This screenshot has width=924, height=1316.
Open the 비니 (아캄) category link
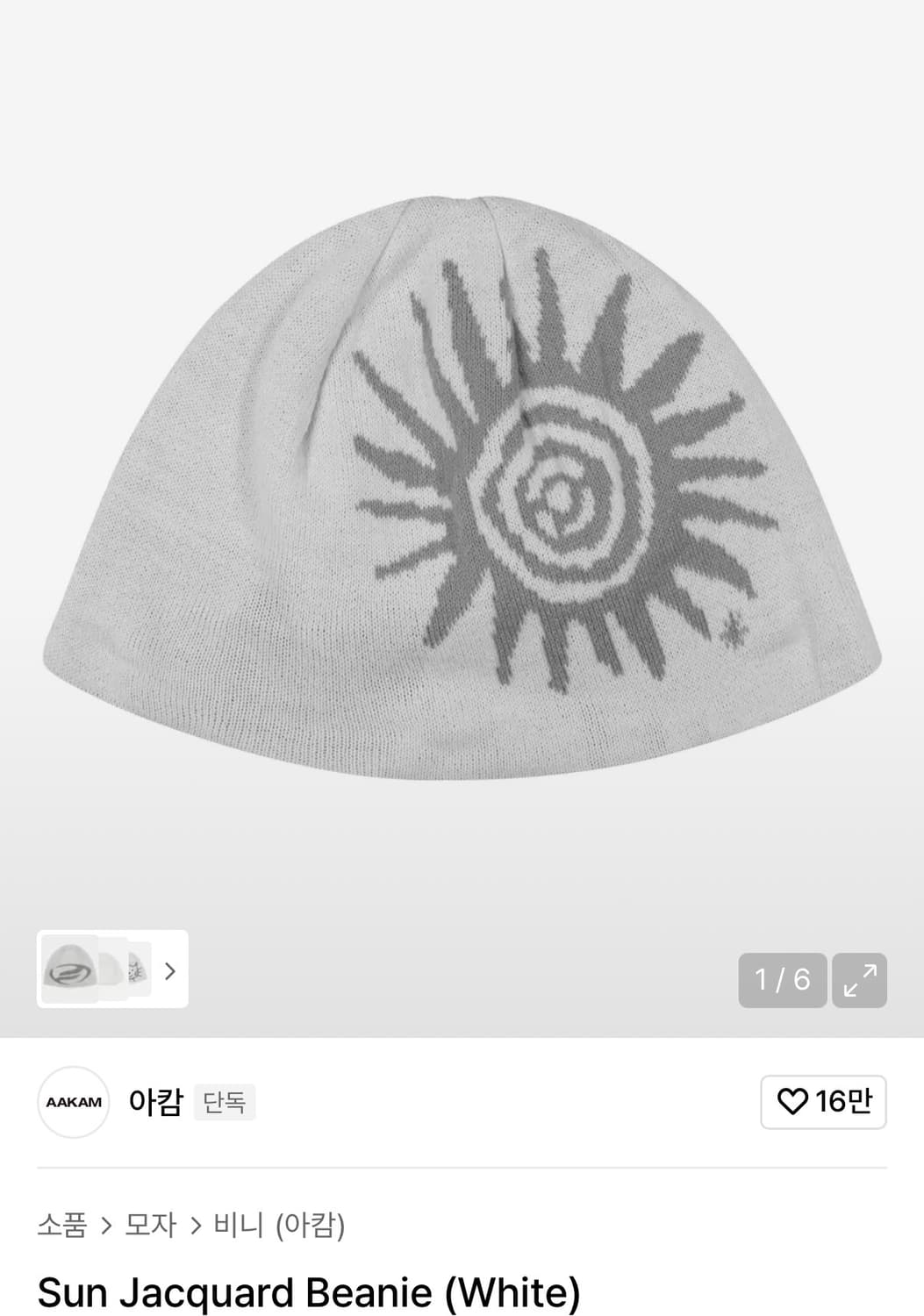coord(281,1226)
